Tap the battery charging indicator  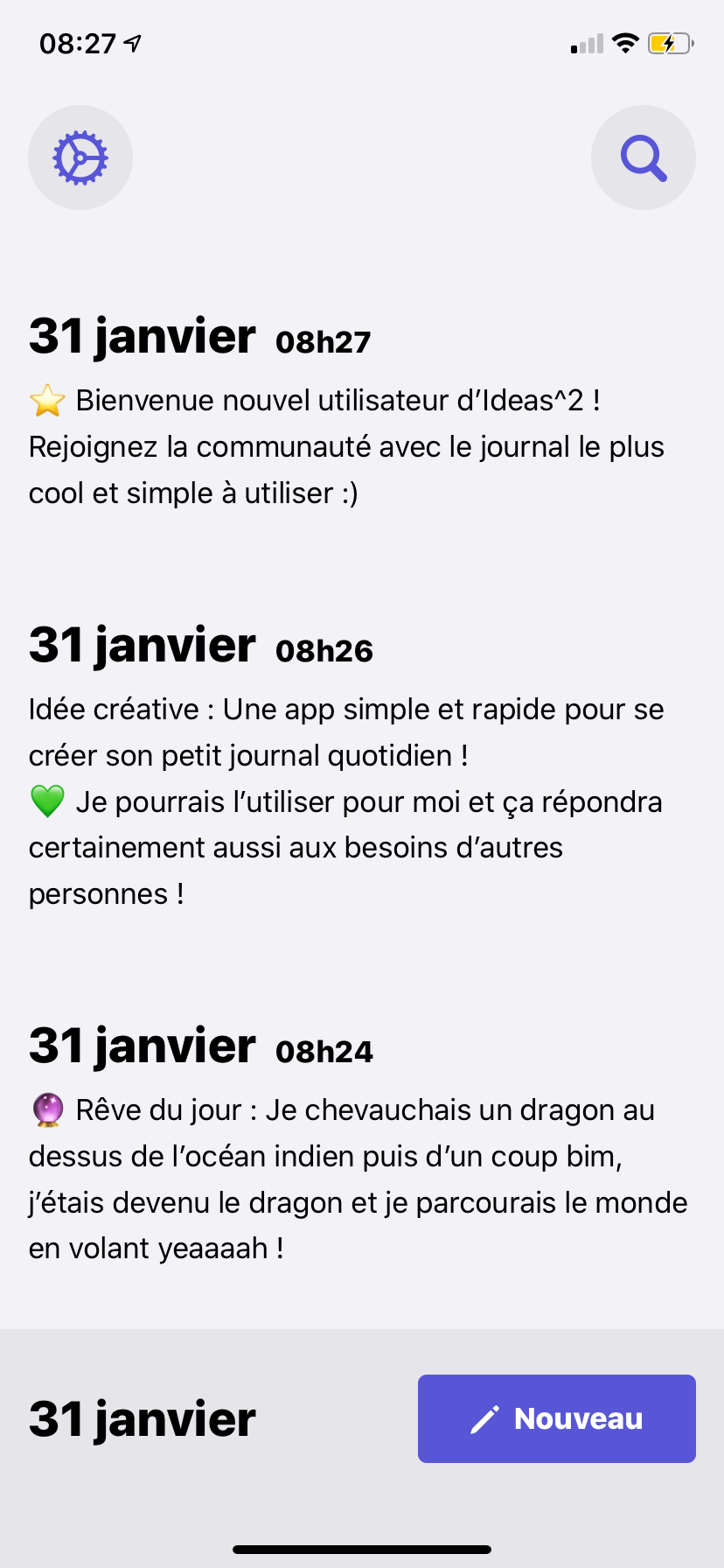(x=672, y=42)
